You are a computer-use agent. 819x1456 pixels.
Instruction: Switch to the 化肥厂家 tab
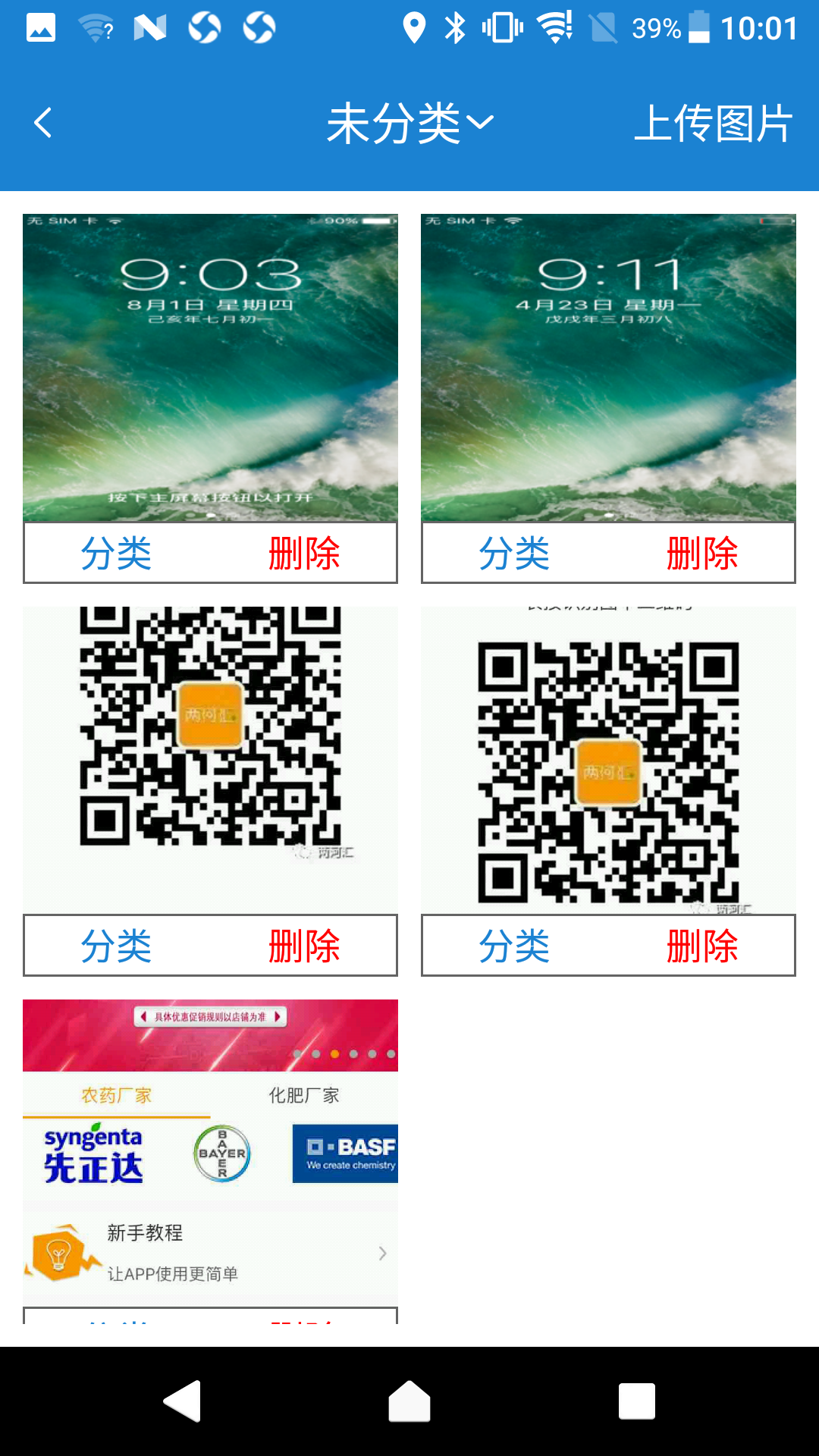click(305, 1094)
